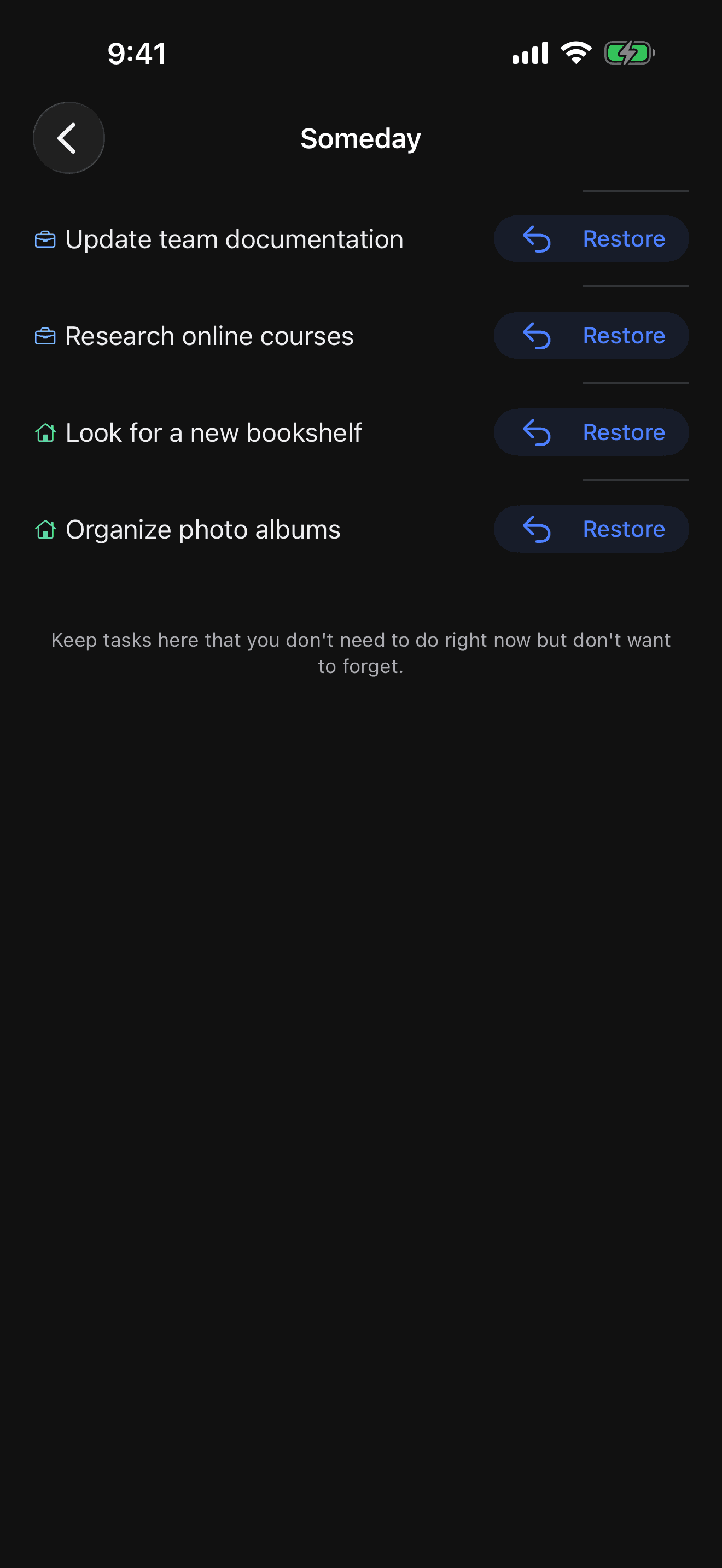722x1568 pixels.
Task: Open the Look for a new bookshelf task
Action: pyautogui.click(x=213, y=433)
